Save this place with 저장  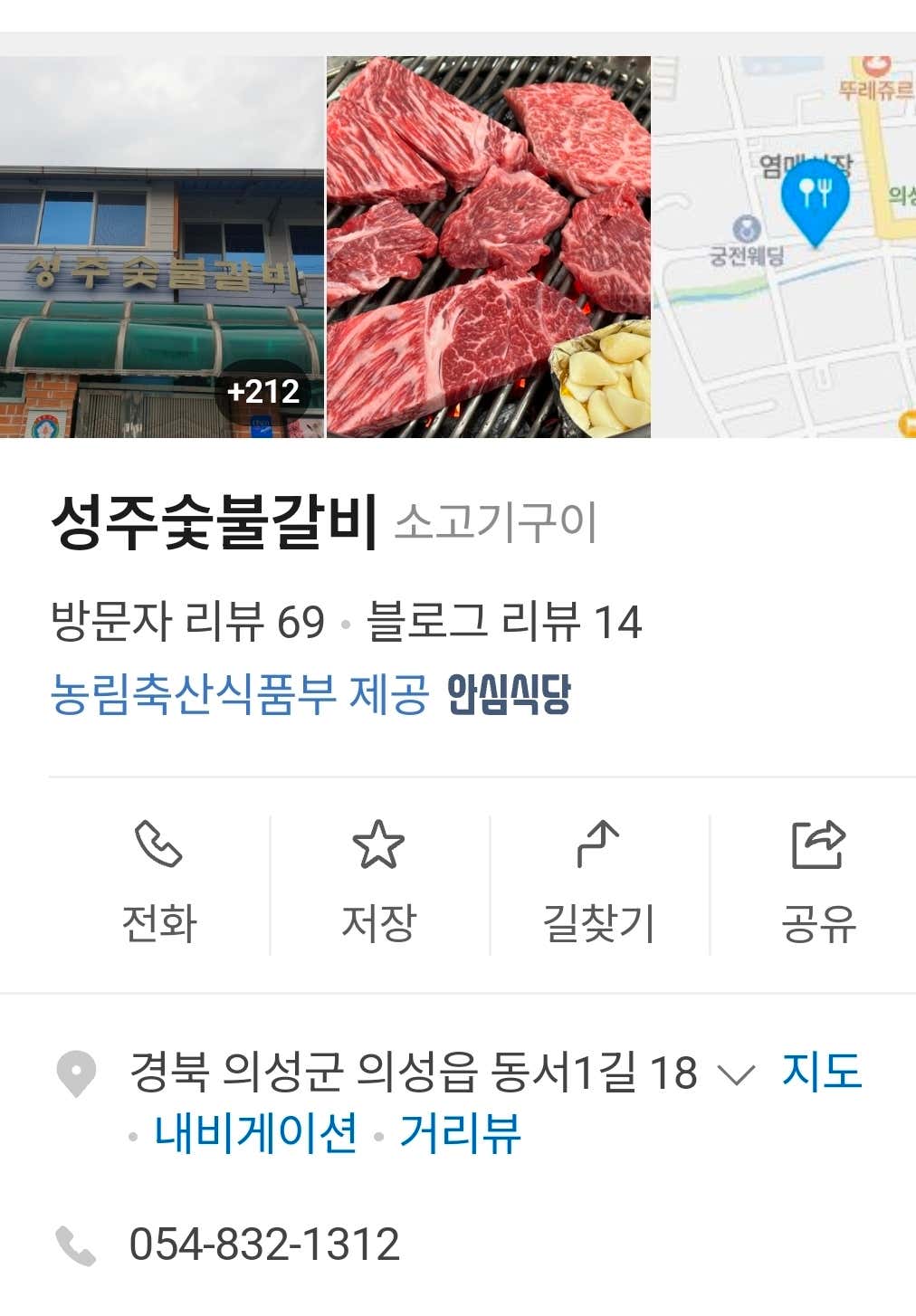click(x=378, y=884)
